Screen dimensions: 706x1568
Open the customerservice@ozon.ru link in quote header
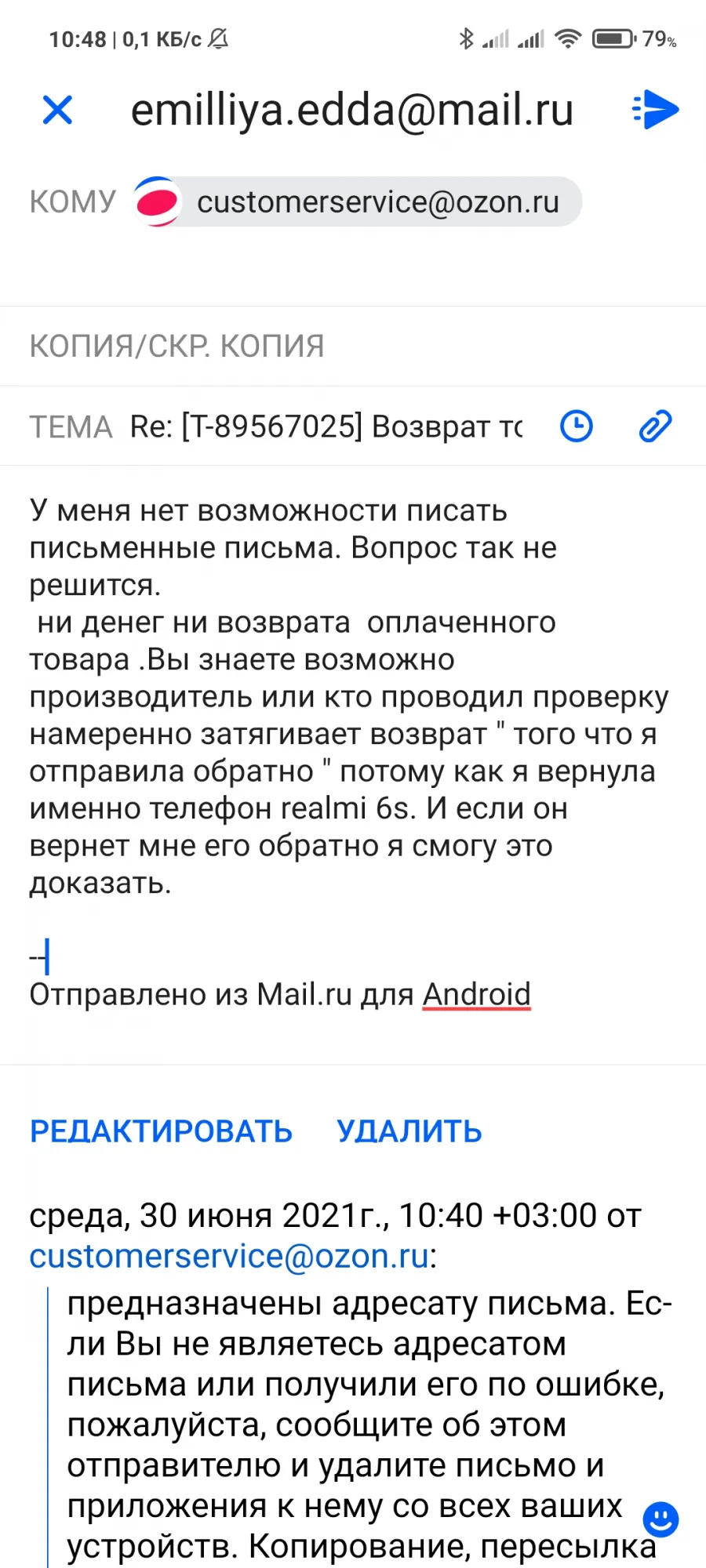click(229, 1256)
